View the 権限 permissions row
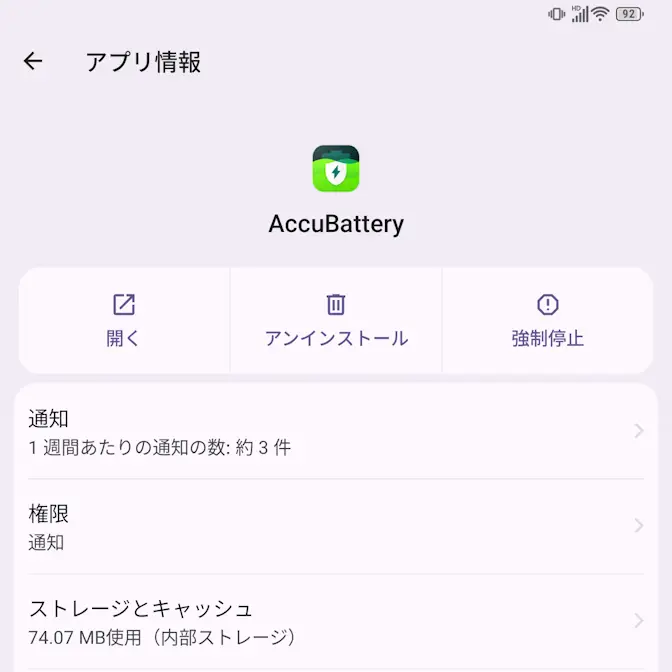This screenshot has width=672, height=672. point(336,527)
